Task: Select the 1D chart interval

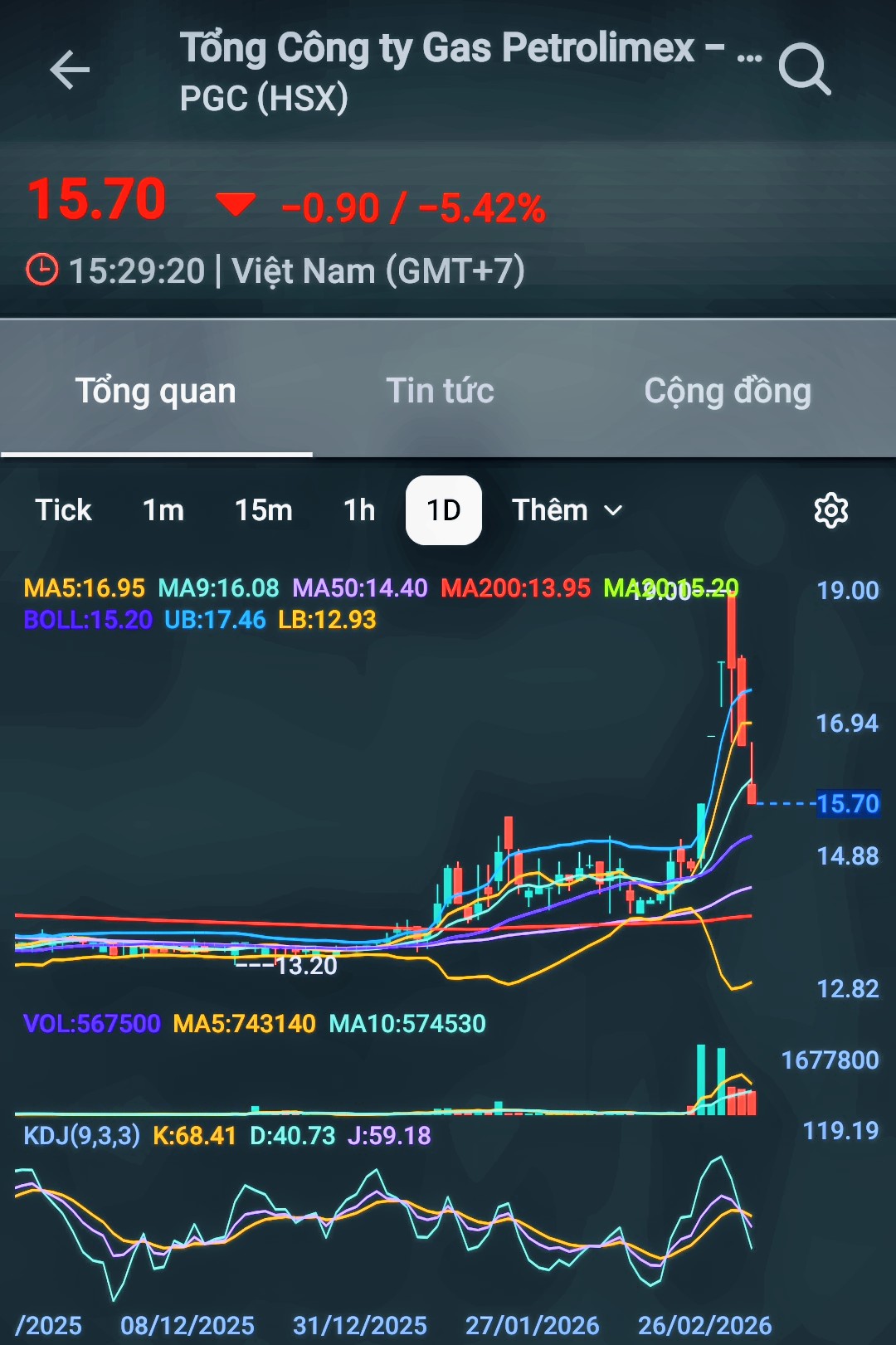Action: point(444,510)
